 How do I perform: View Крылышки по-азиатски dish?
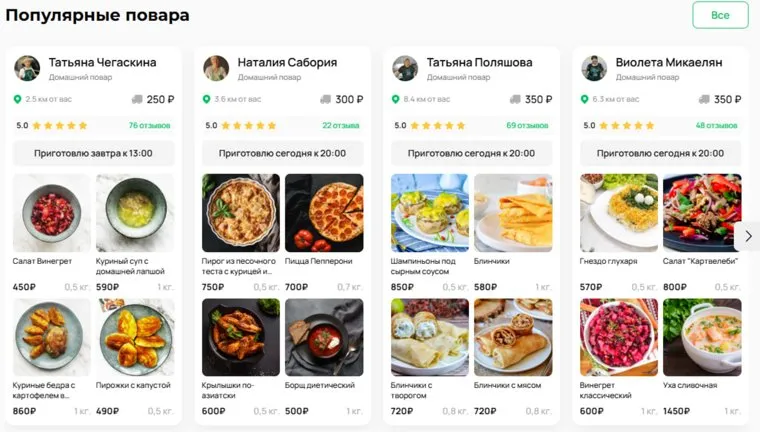coord(240,337)
